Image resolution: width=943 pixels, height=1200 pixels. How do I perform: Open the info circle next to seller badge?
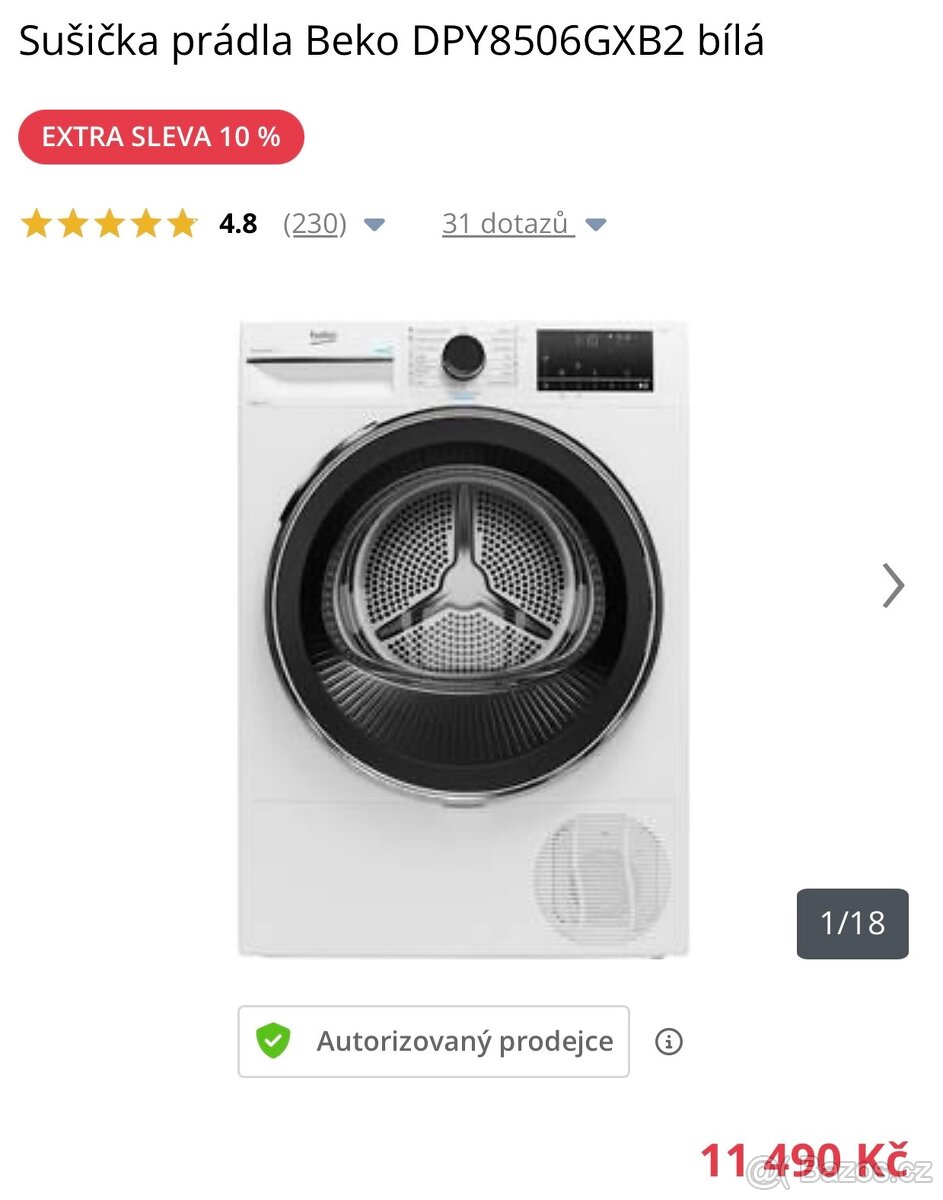669,1041
